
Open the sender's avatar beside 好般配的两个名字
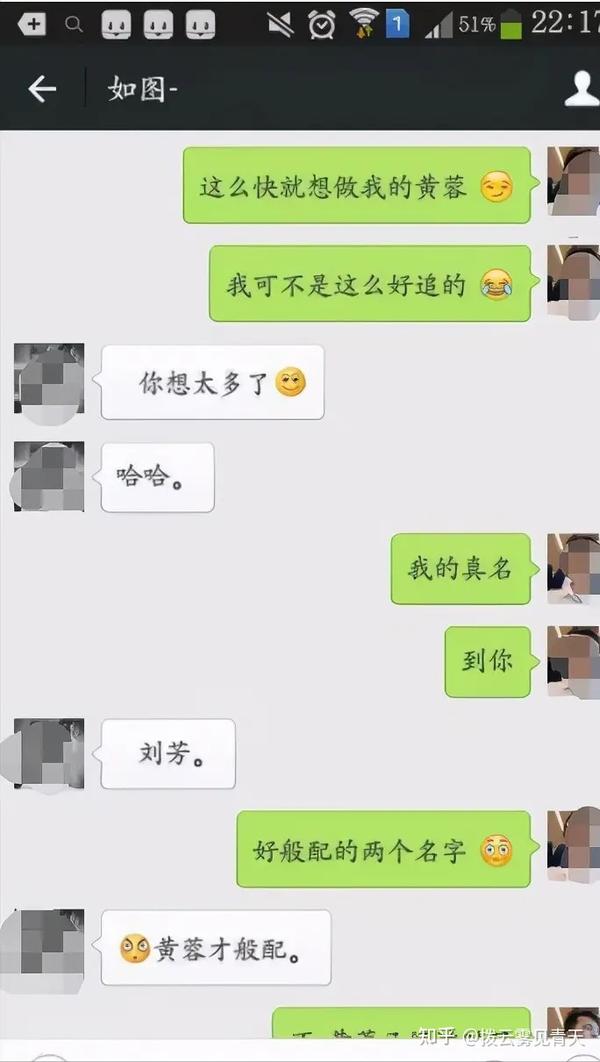574,847
